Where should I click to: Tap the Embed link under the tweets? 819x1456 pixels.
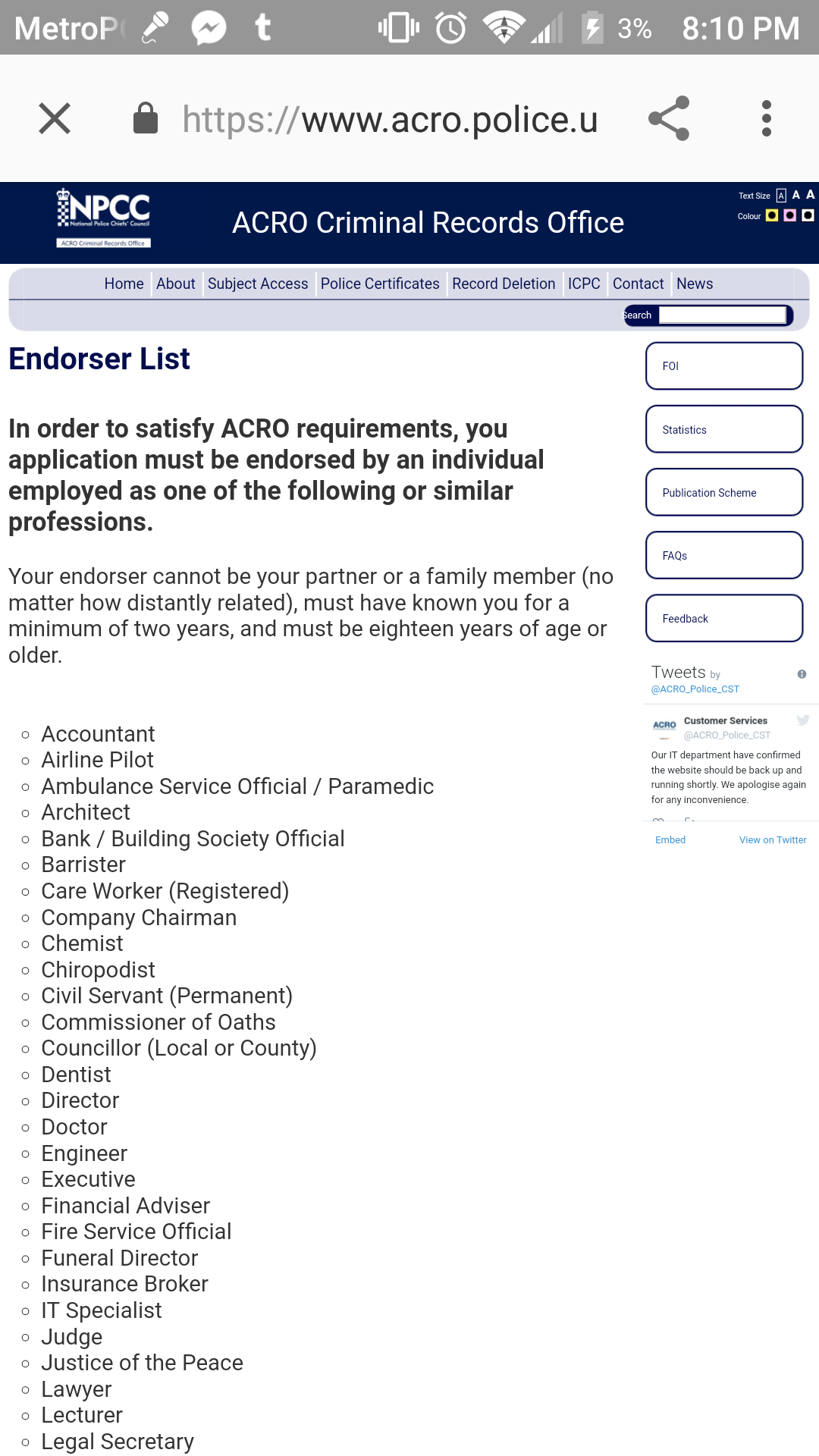click(x=670, y=839)
